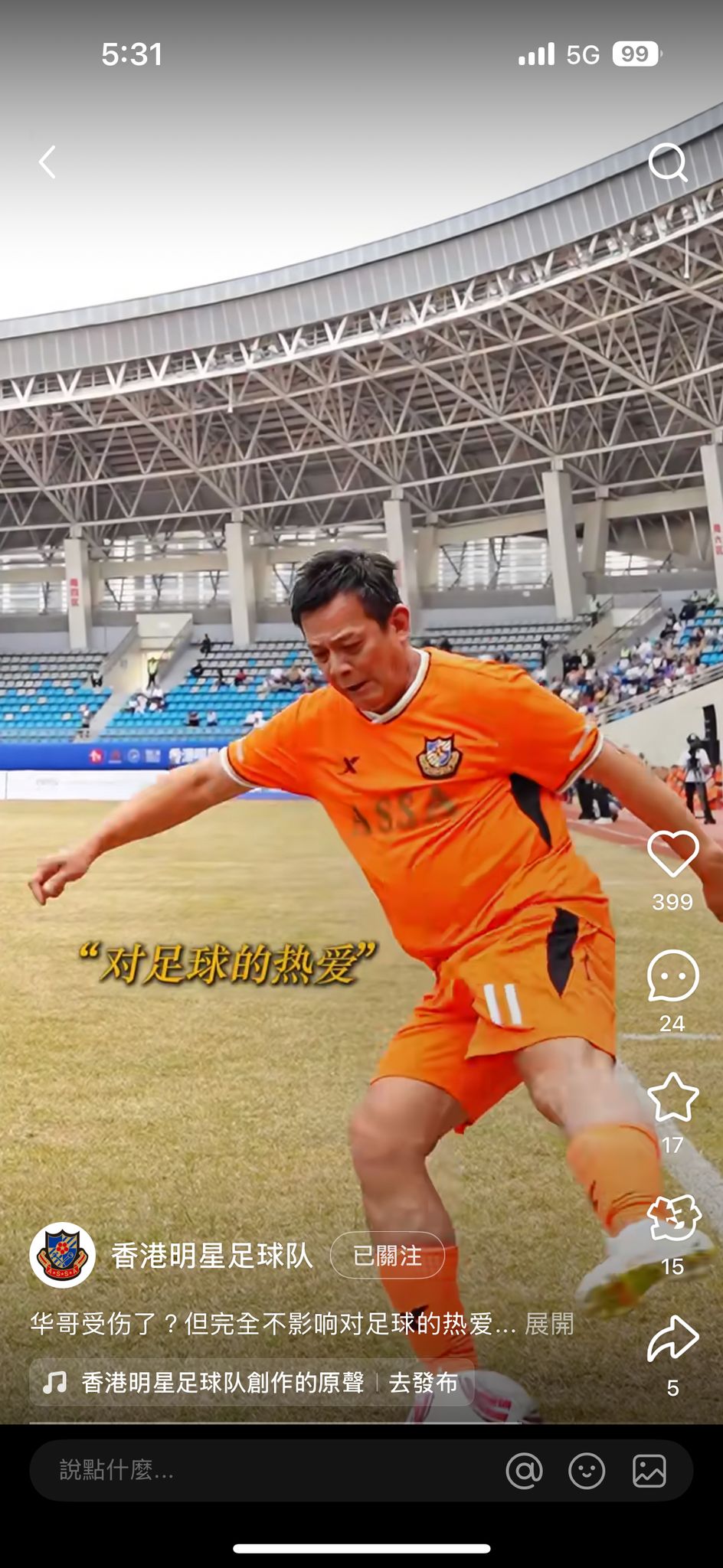
Task: Open the 香港明星足球队 profile avatar
Action: click(62, 1256)
